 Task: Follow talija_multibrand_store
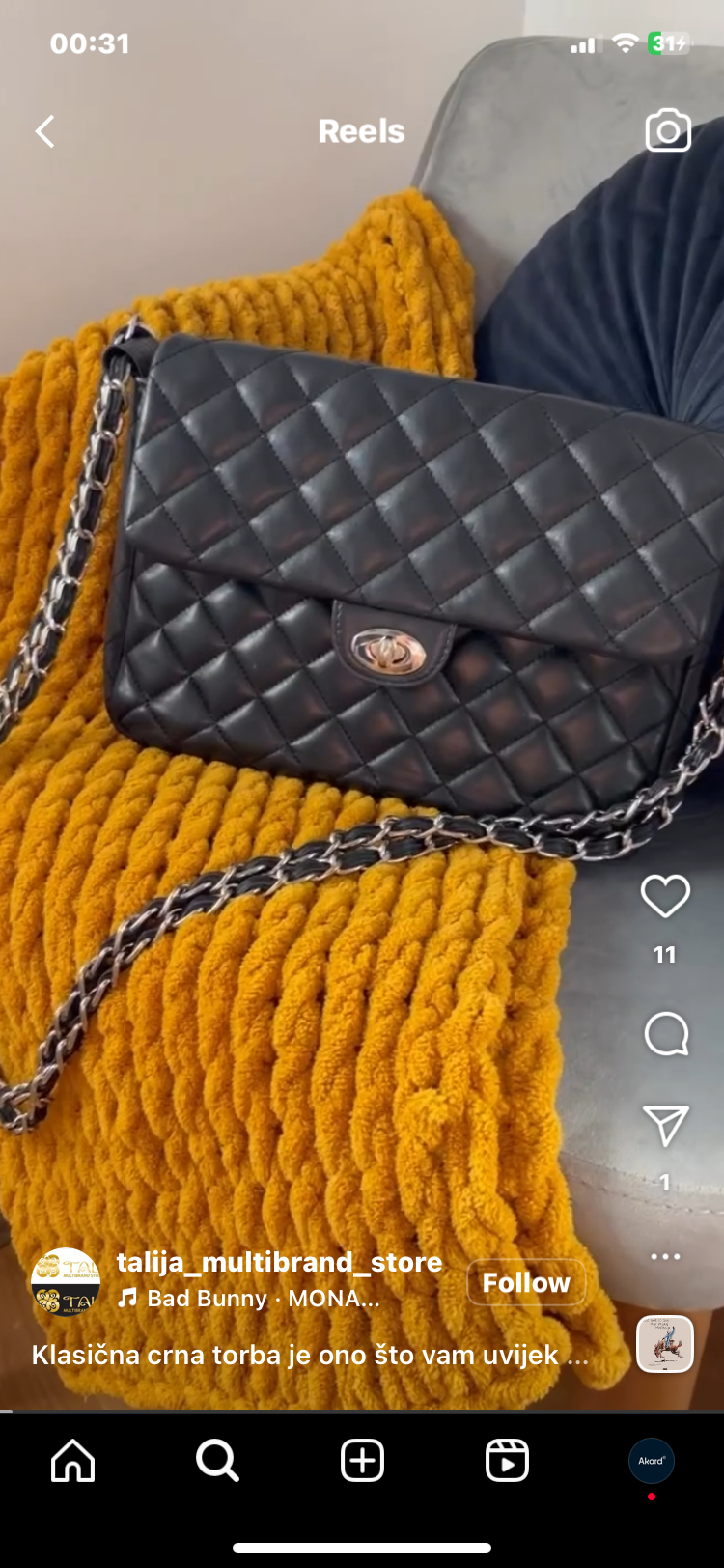(526, 1282)
